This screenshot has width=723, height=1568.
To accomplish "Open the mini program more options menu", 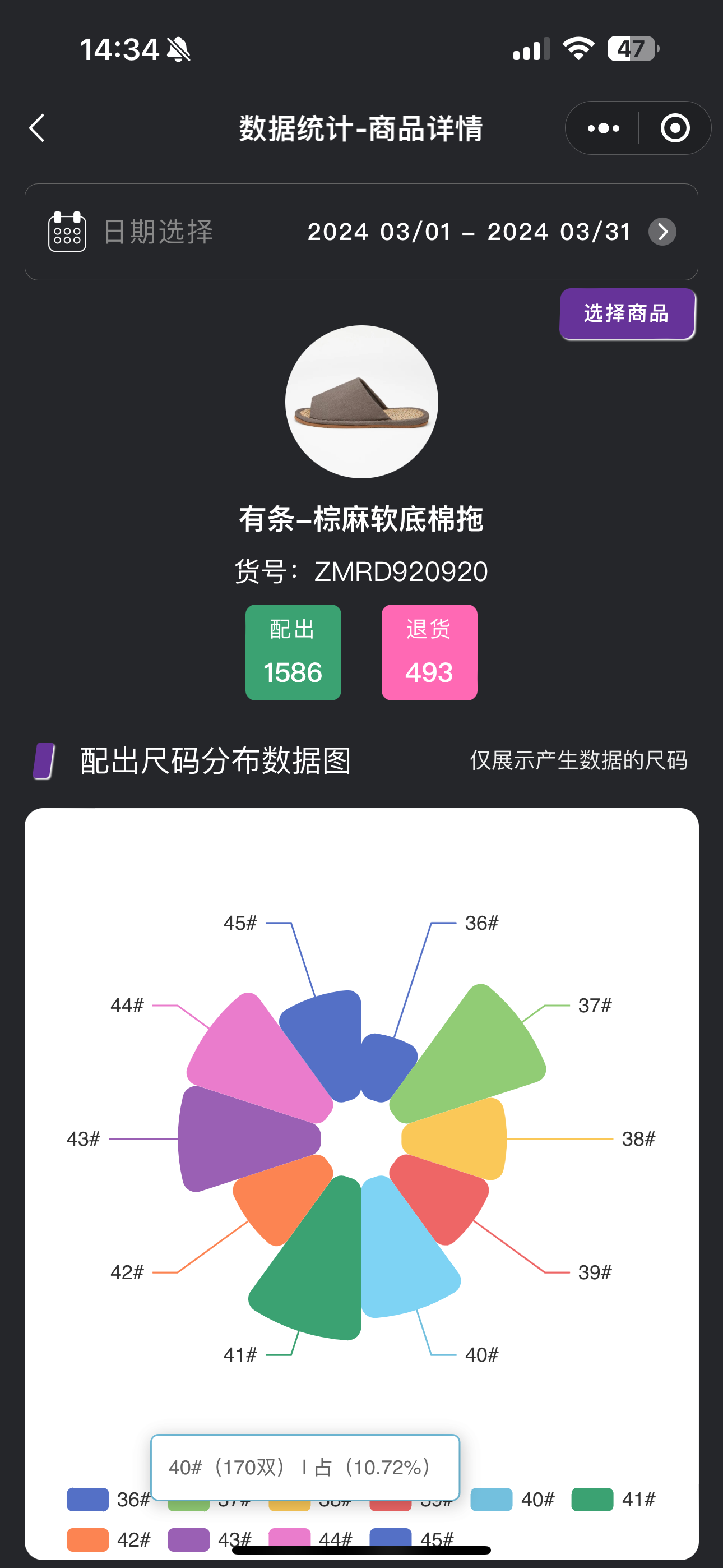I will point(603,128).
